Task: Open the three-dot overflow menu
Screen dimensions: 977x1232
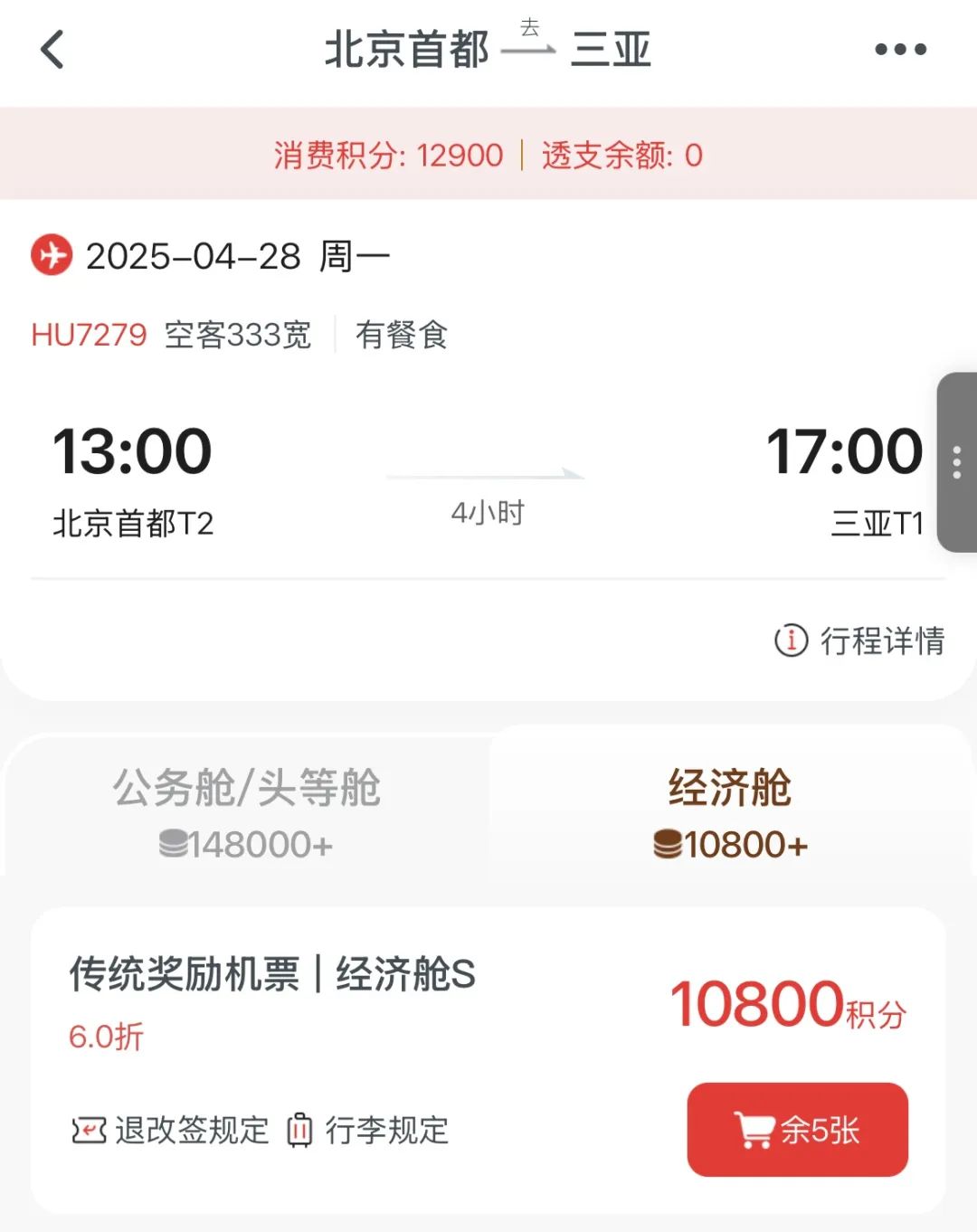Action: click(900, 50)
